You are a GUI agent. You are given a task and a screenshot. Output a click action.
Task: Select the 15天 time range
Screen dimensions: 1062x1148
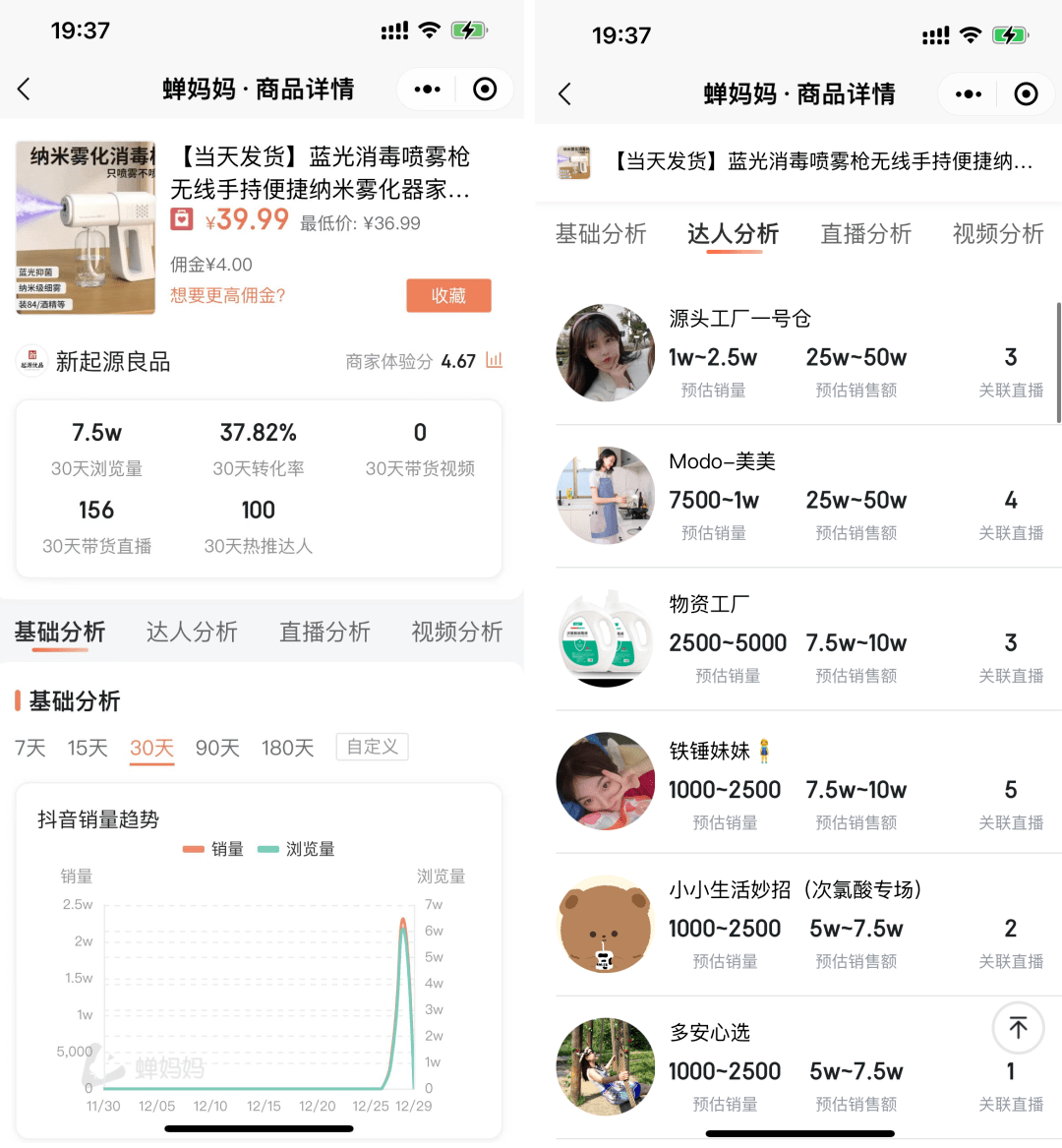[x=88, y=748]
